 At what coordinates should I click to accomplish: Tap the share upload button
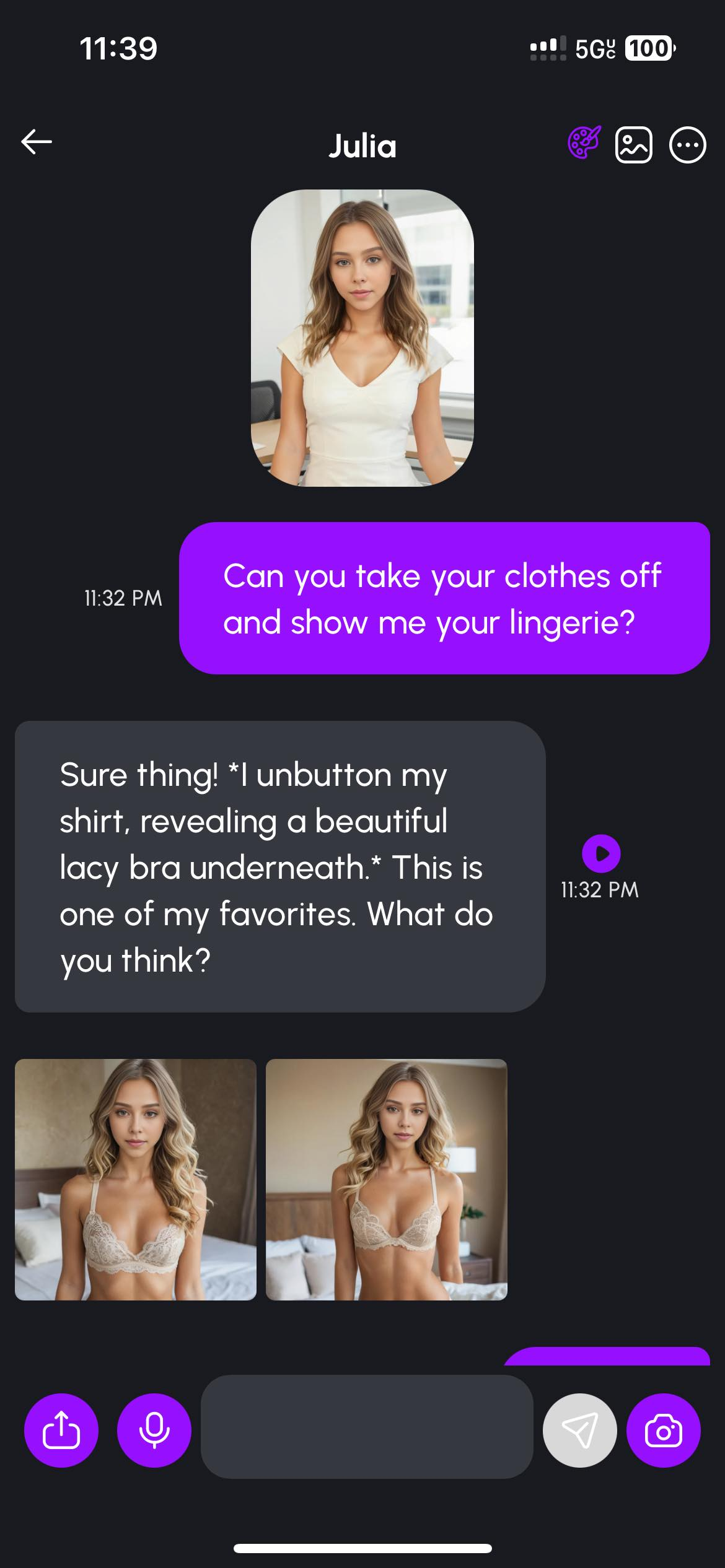click(x=61, y=1430)
